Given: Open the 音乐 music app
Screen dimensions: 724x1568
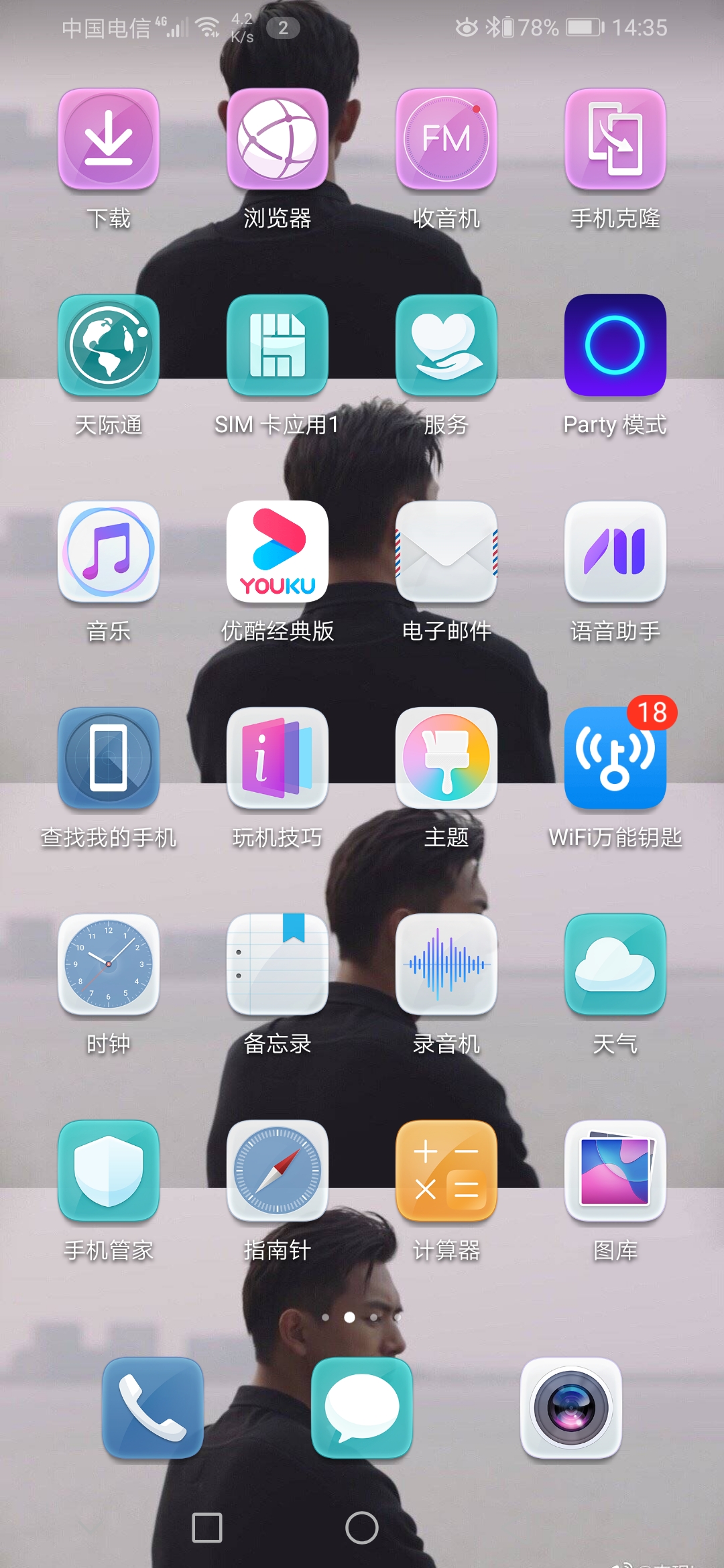Looking at the screenshot, I should (x=109, y=552).
